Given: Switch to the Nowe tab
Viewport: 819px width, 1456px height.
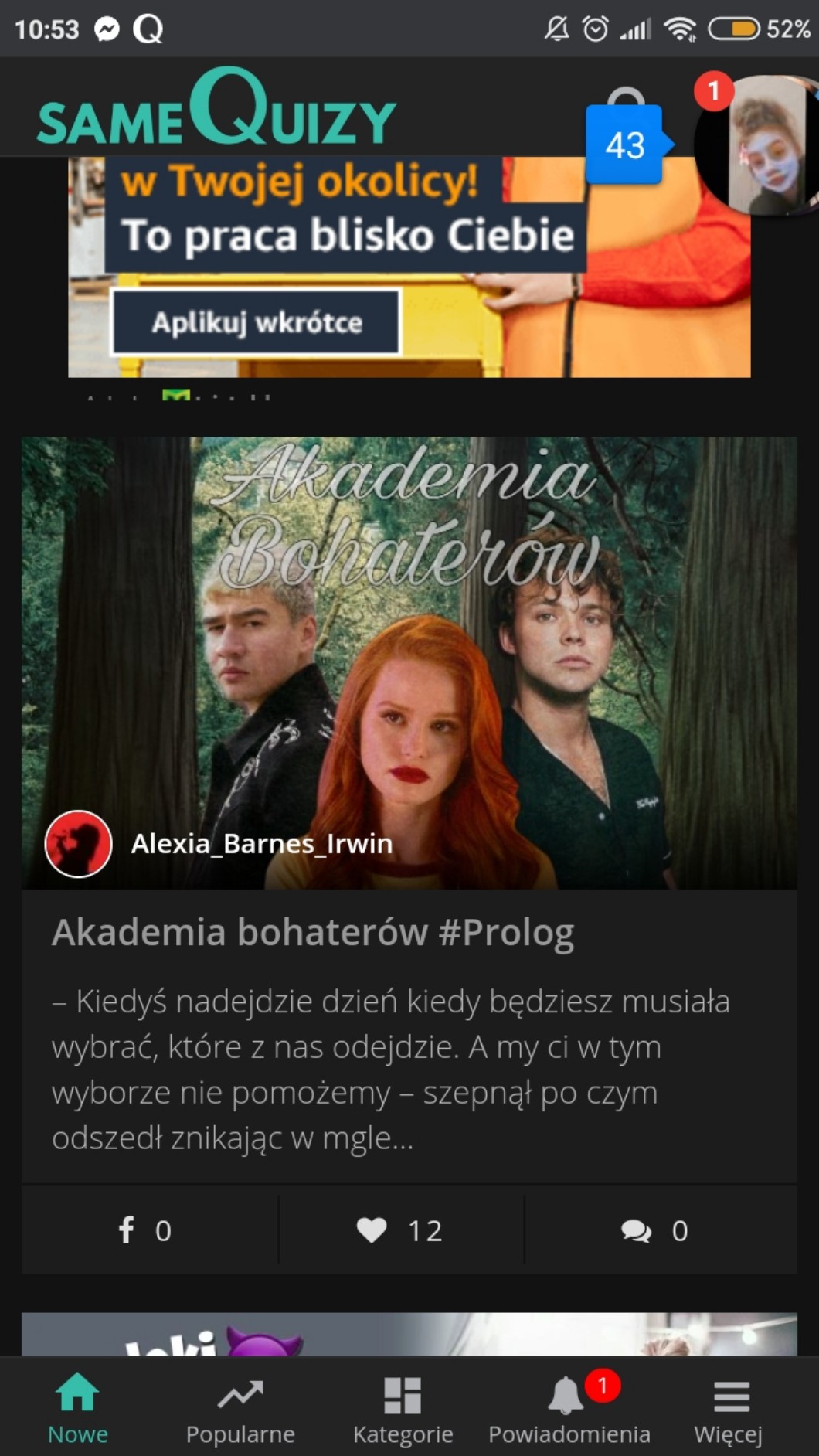Looking at the screenshot, I should click(x=78, y=1408).
